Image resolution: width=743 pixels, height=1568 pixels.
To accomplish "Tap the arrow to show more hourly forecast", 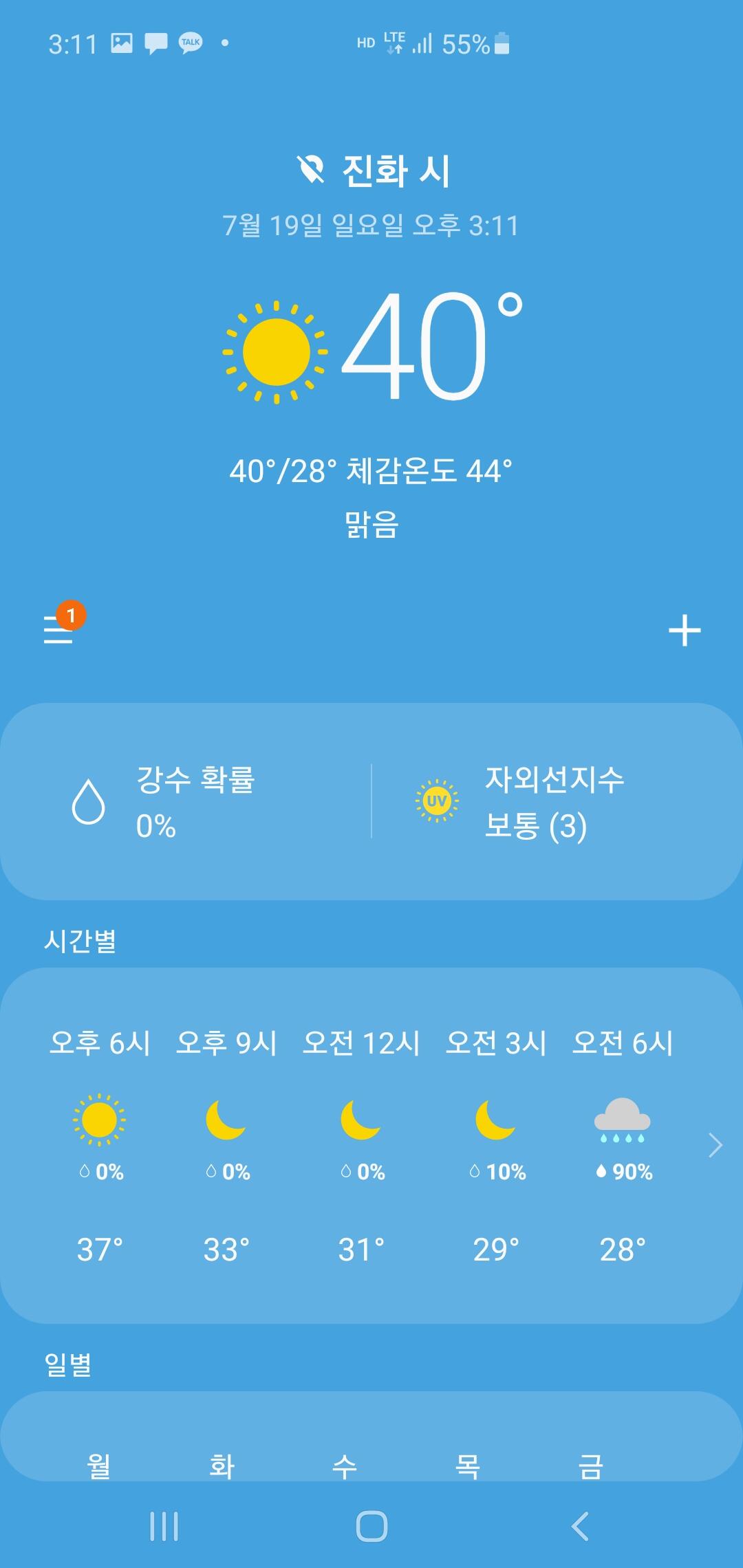I will 715,1146.
